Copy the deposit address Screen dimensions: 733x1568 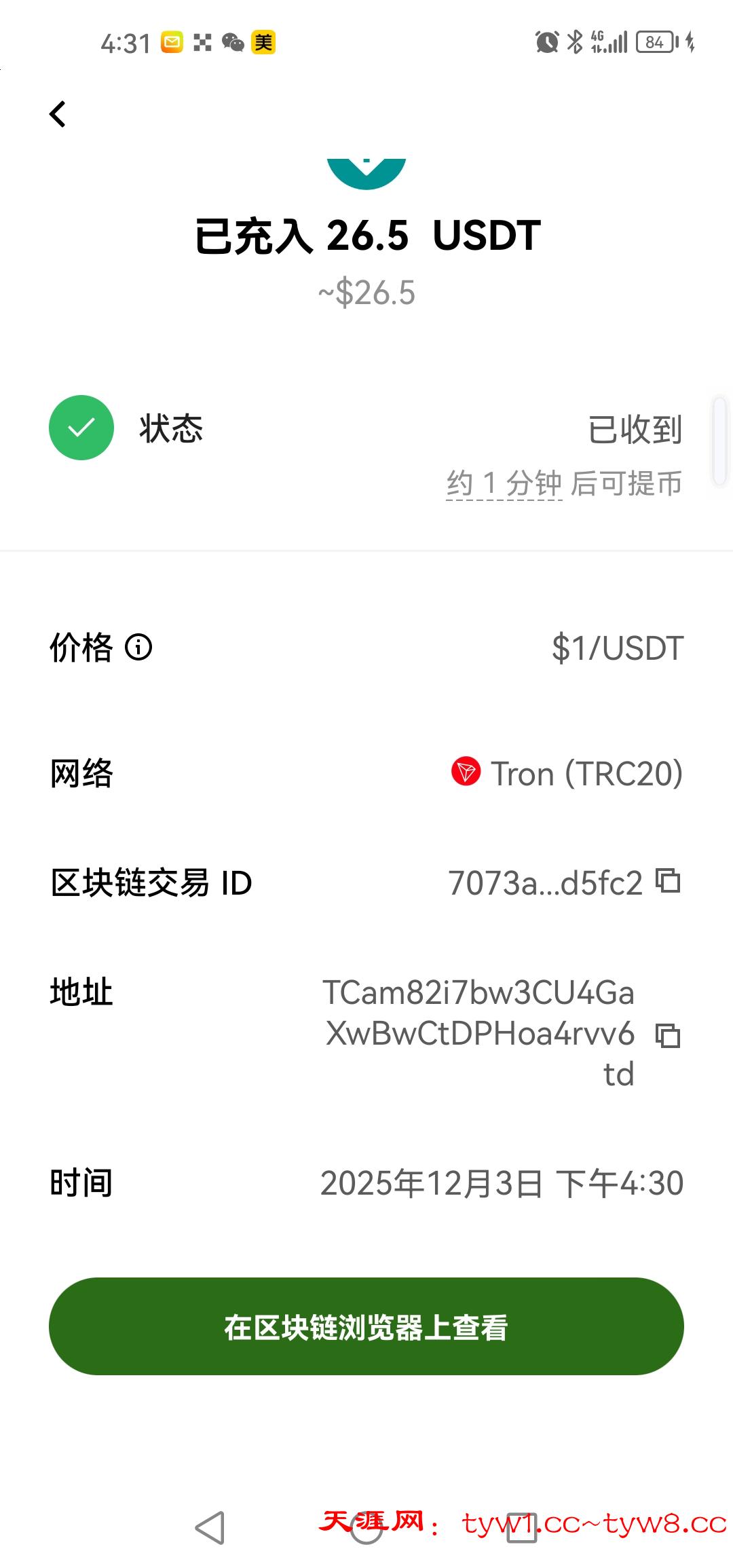(x=668, y=1035)
